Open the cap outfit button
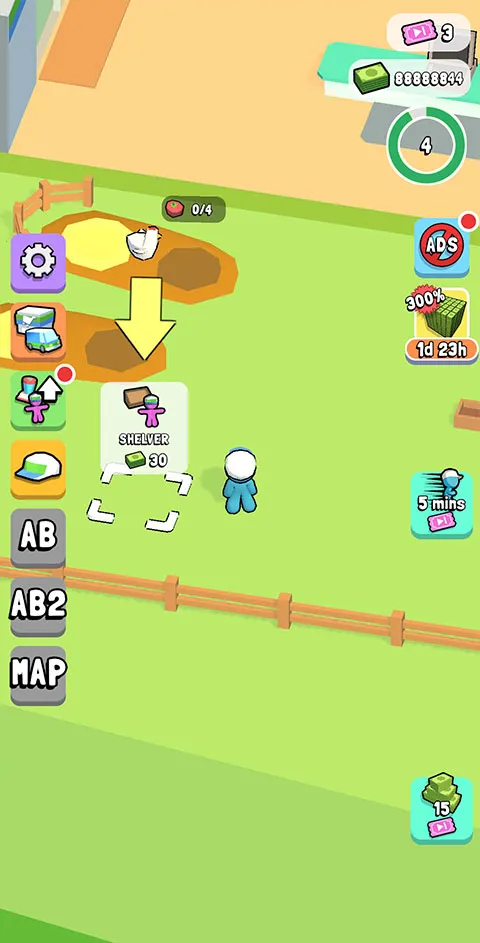 coord(38,468)
